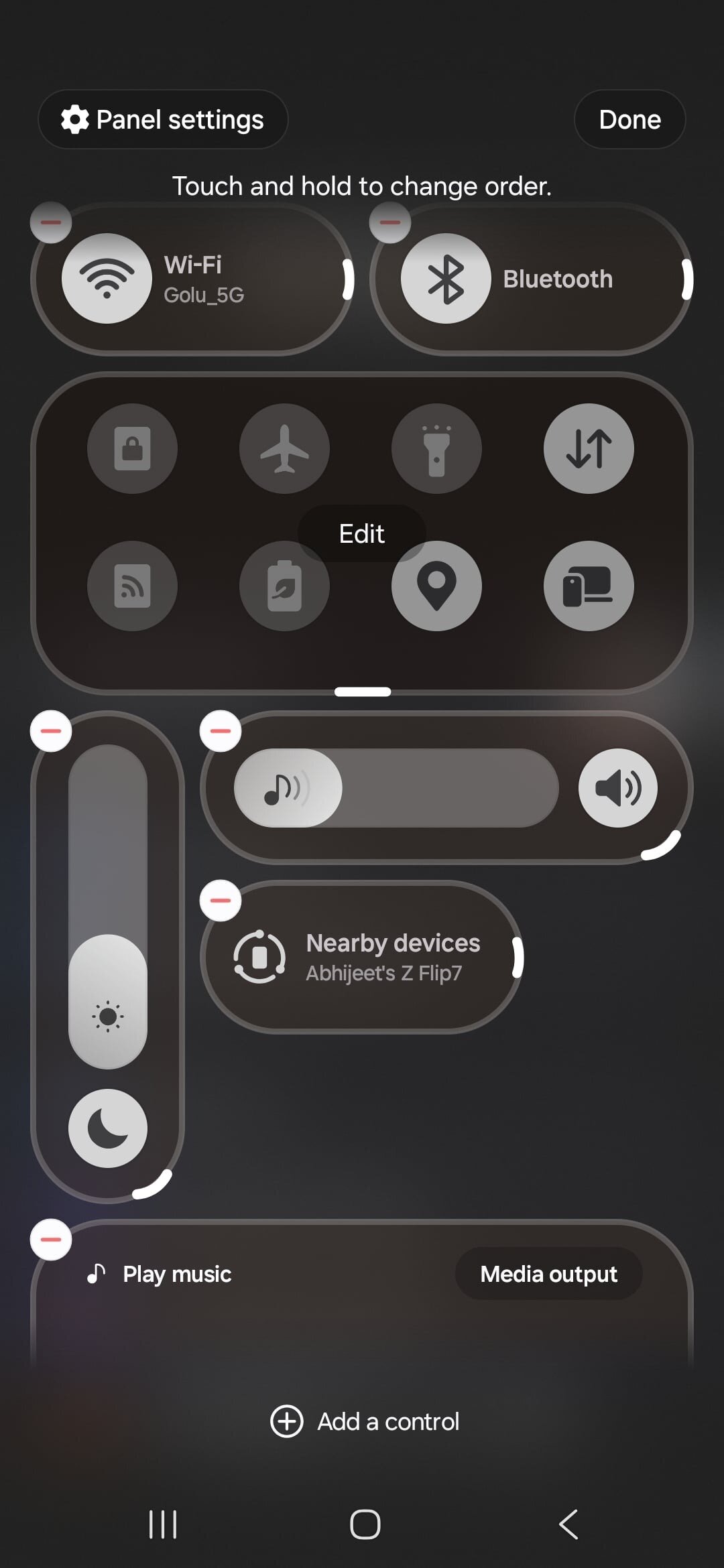Remove the Wi-Fi control
Viewport: 724px width, 1568px height.
[x=51, y=222]
